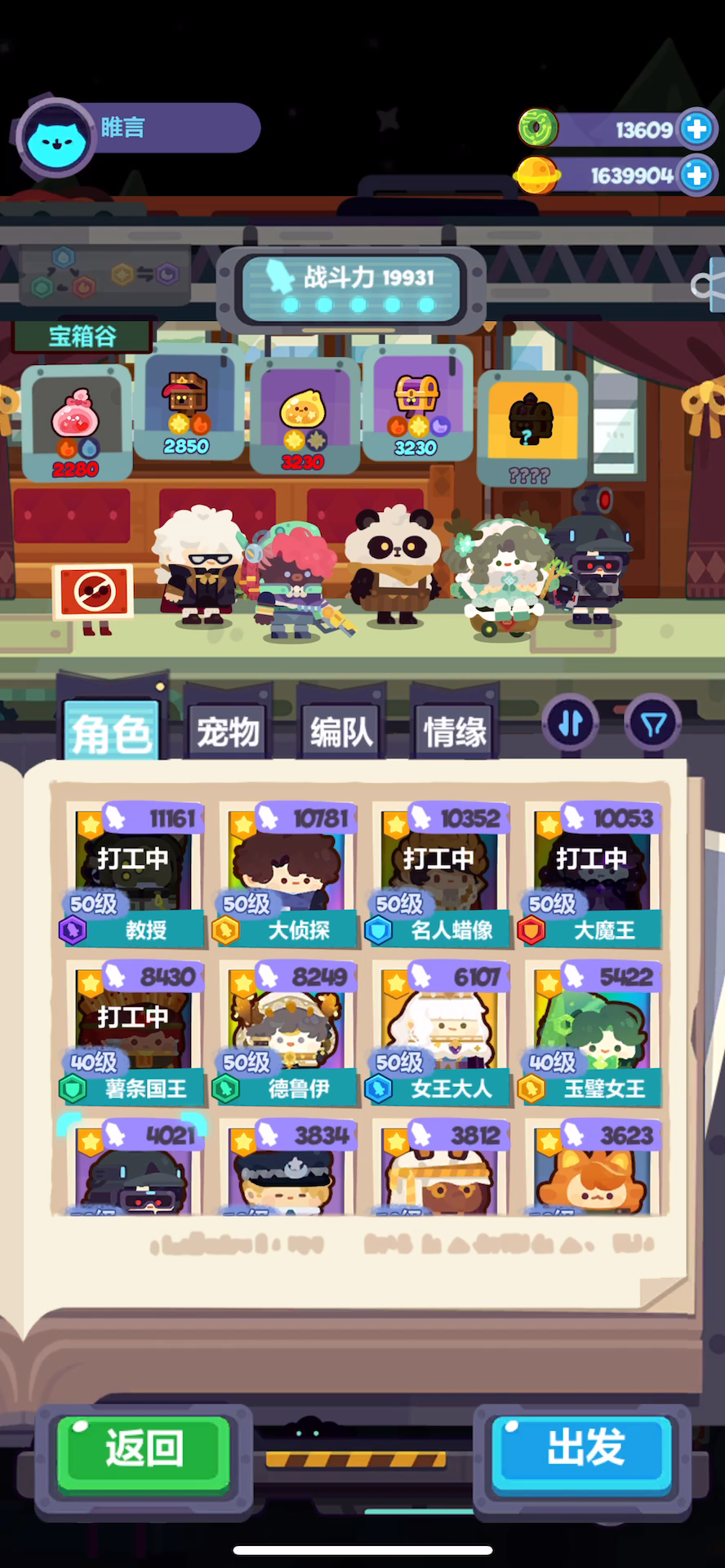
Task: Tap the sort order arrows icon
Action: coord(571,723)
